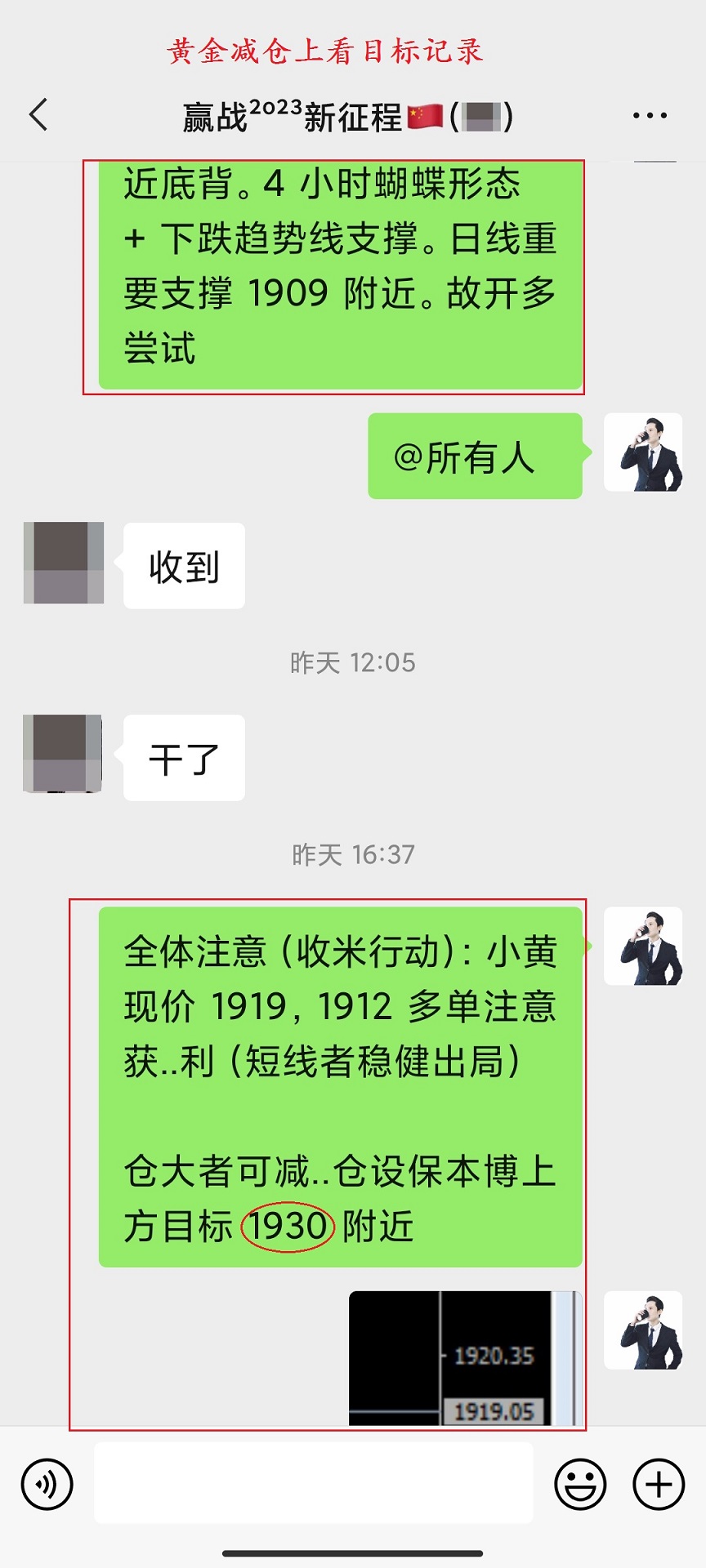Open avatar of member who said 收到

(64, 563)
